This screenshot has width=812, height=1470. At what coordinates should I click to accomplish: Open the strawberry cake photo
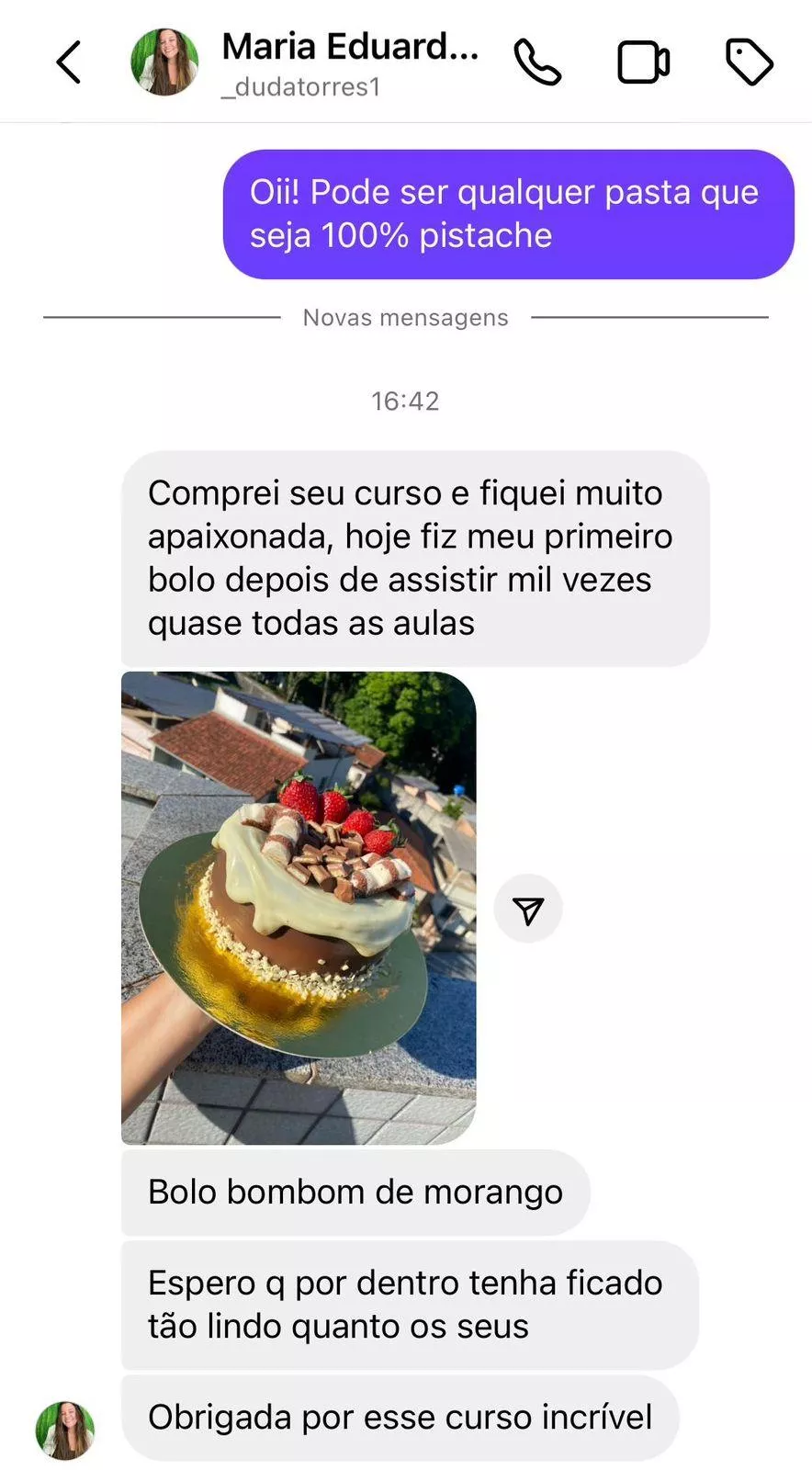(299, 908)
